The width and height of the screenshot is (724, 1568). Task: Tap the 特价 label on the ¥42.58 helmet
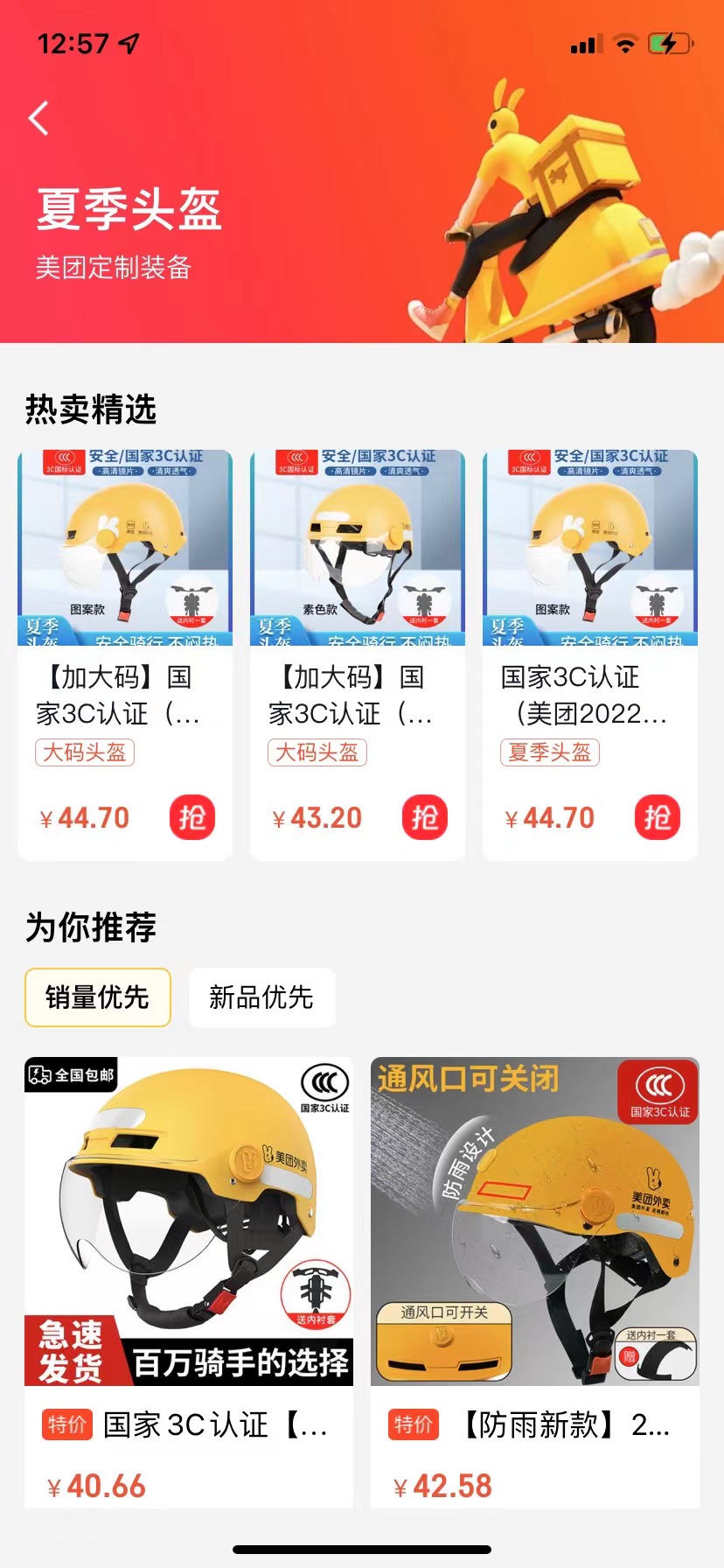413,1425
